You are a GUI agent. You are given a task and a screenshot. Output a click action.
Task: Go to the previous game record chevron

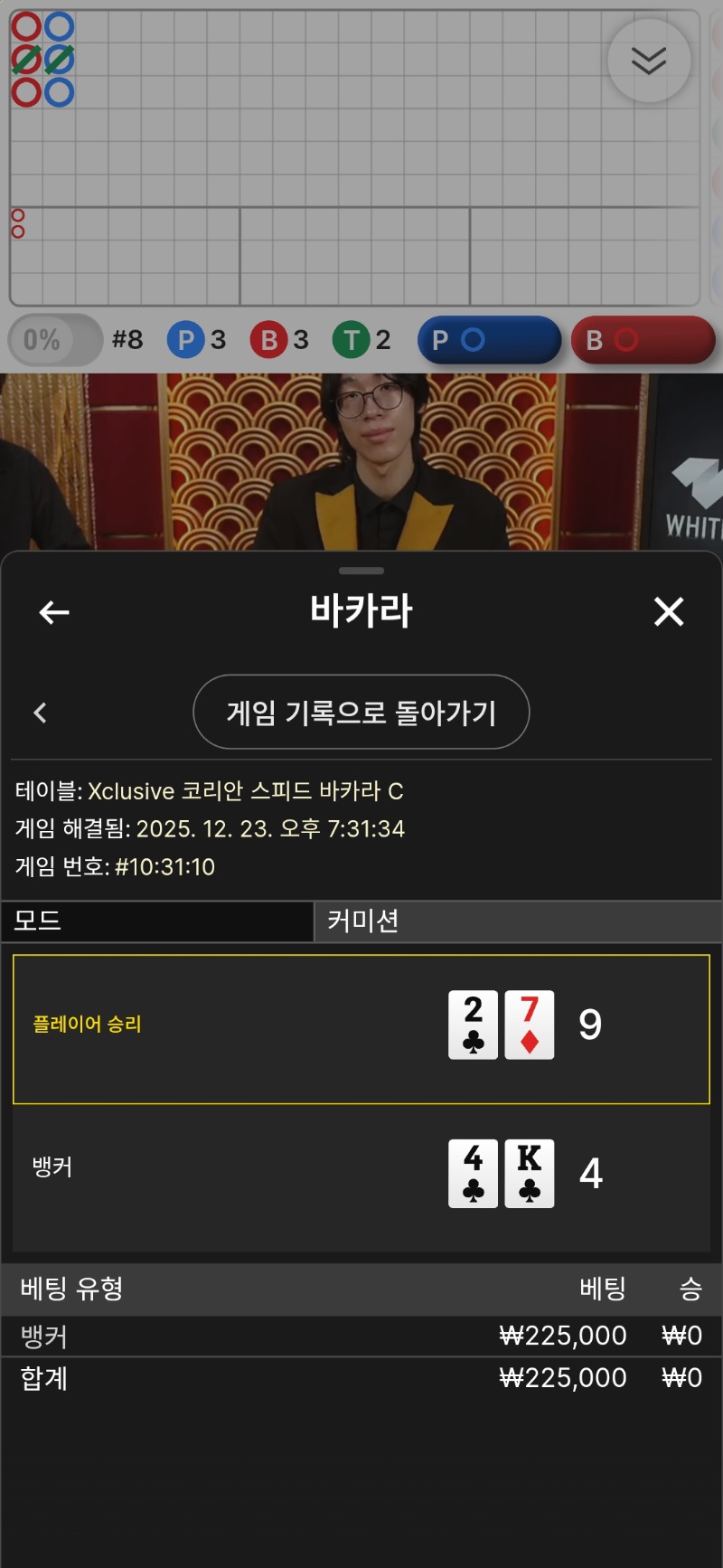40,713
